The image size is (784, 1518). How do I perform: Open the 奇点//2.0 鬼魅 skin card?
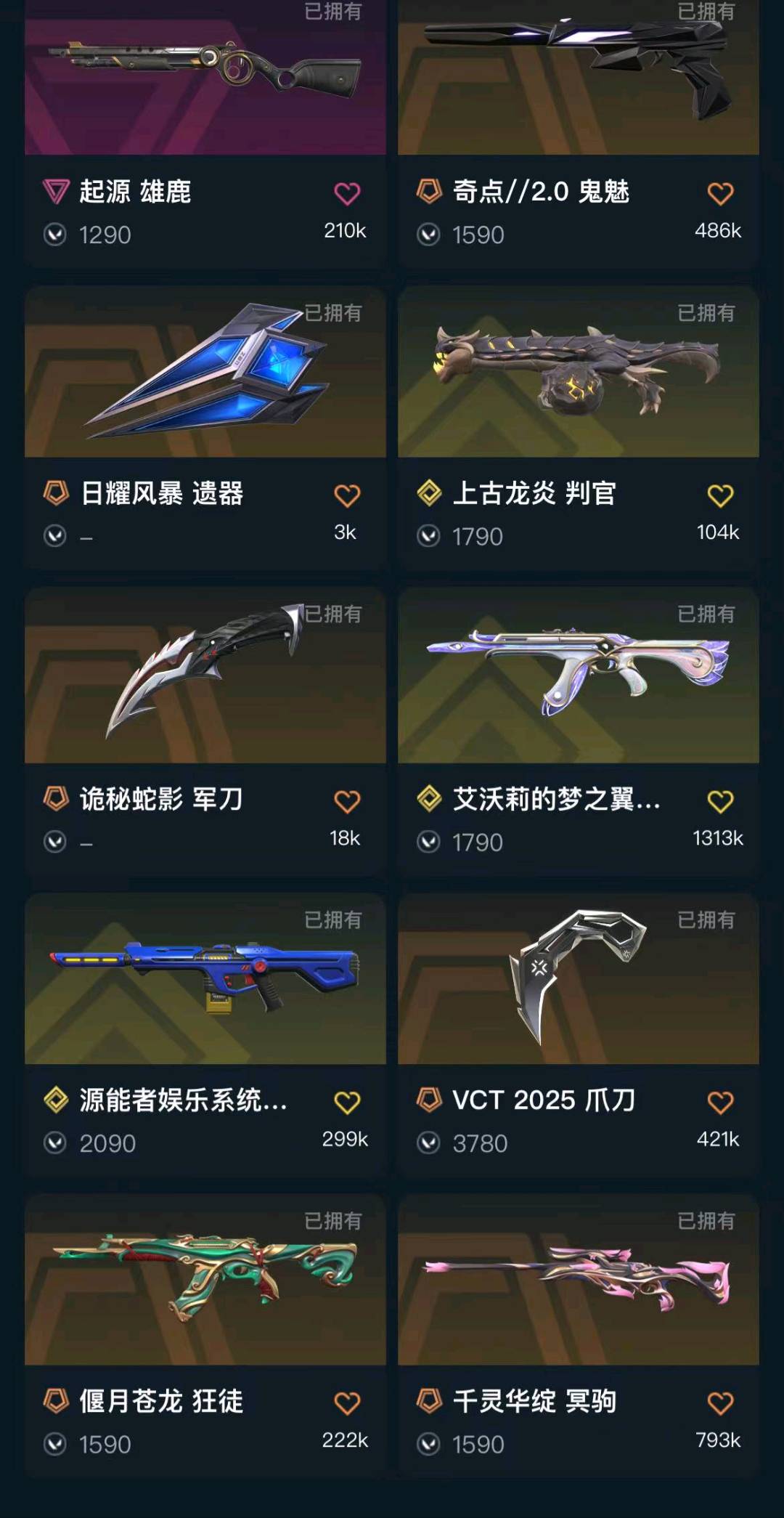[578, 80]
